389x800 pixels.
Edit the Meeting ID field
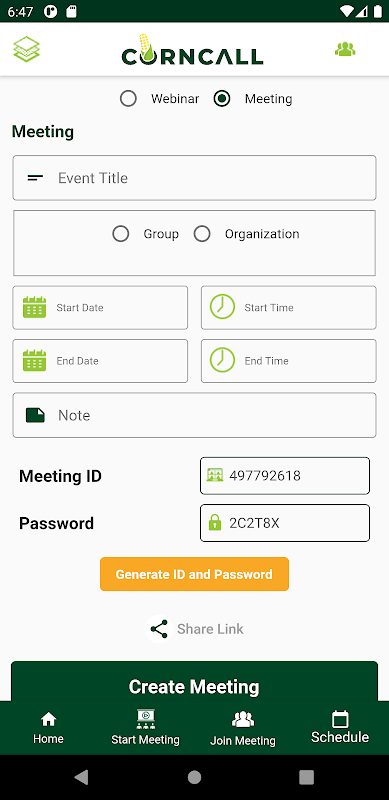[x=285, y=476]
